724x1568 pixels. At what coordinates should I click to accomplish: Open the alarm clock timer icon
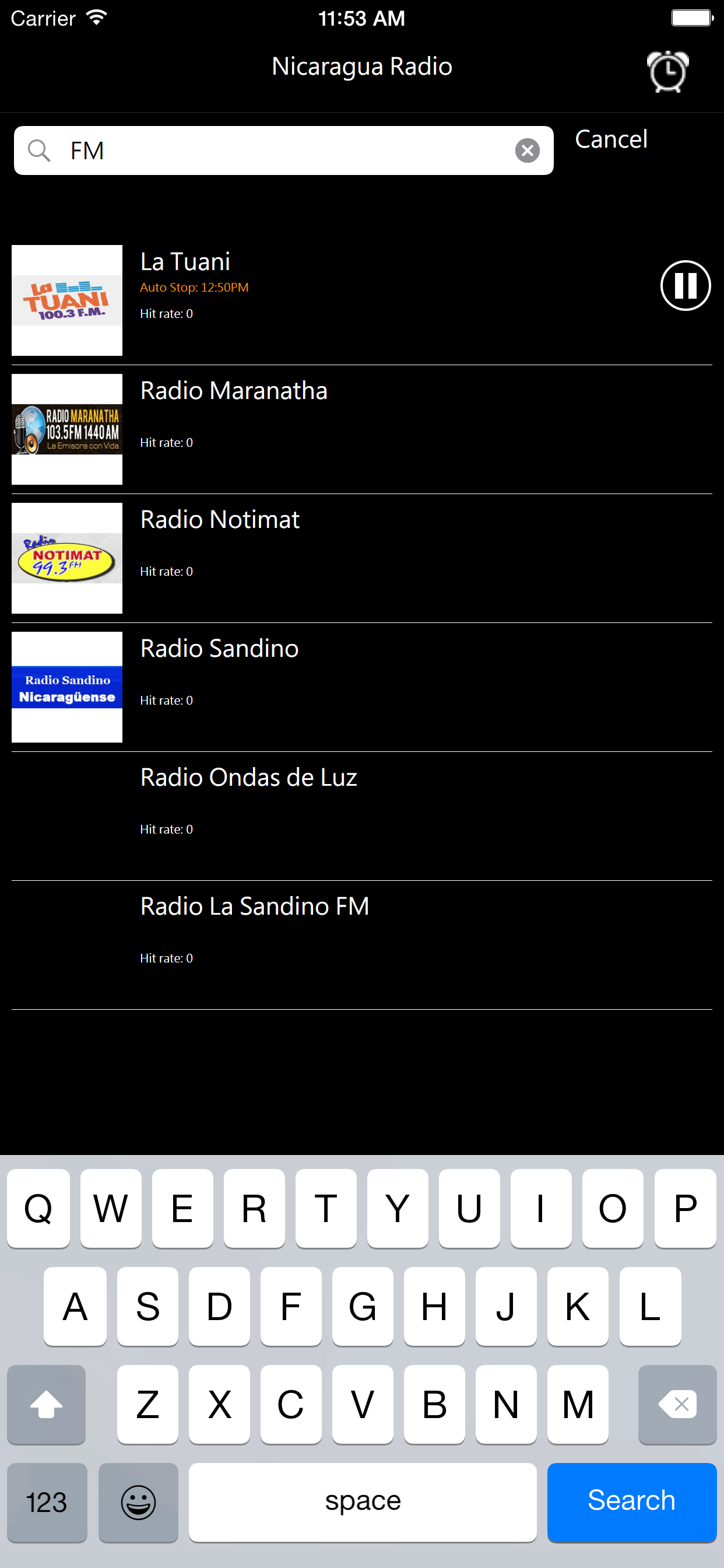click(x=667, y=72)
